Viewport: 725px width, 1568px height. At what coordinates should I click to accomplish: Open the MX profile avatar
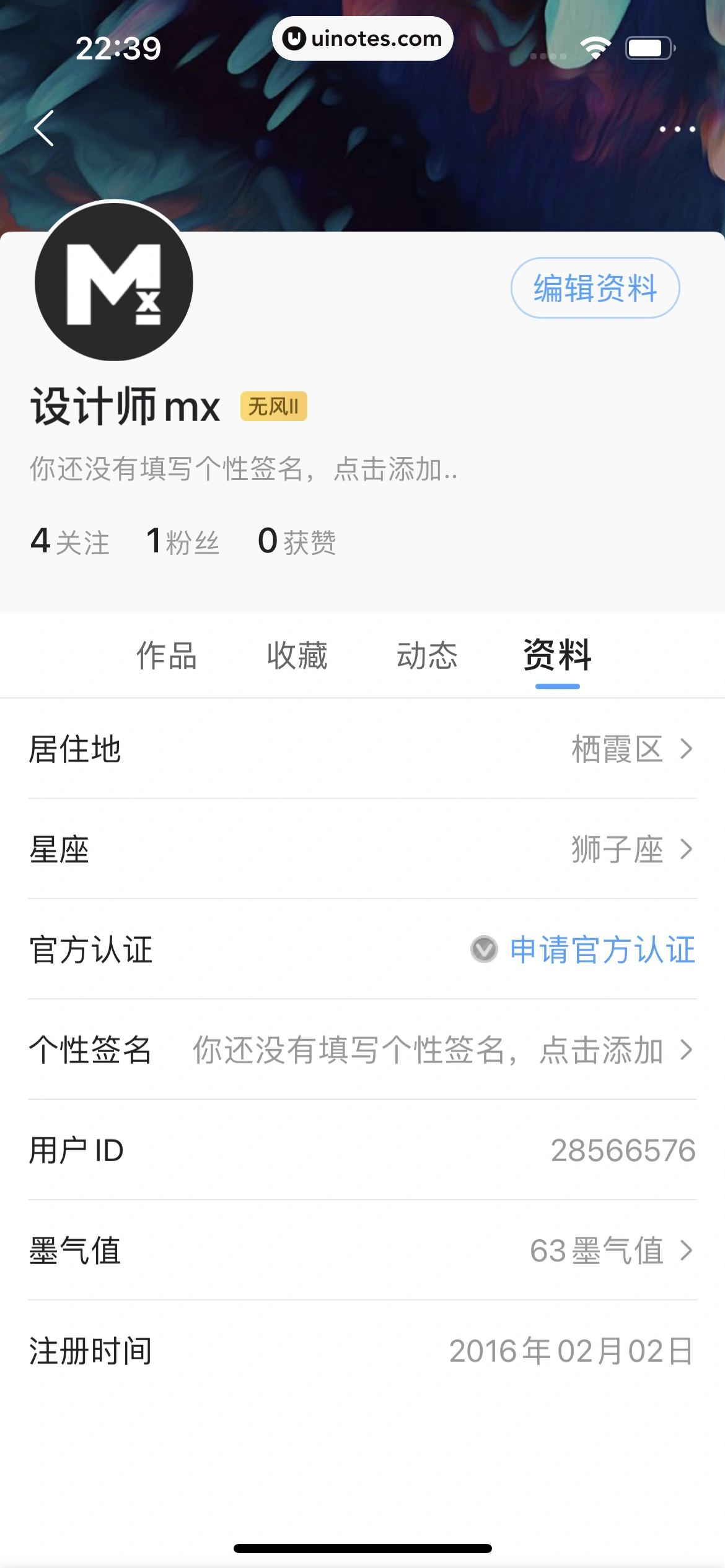pos(114,282)
